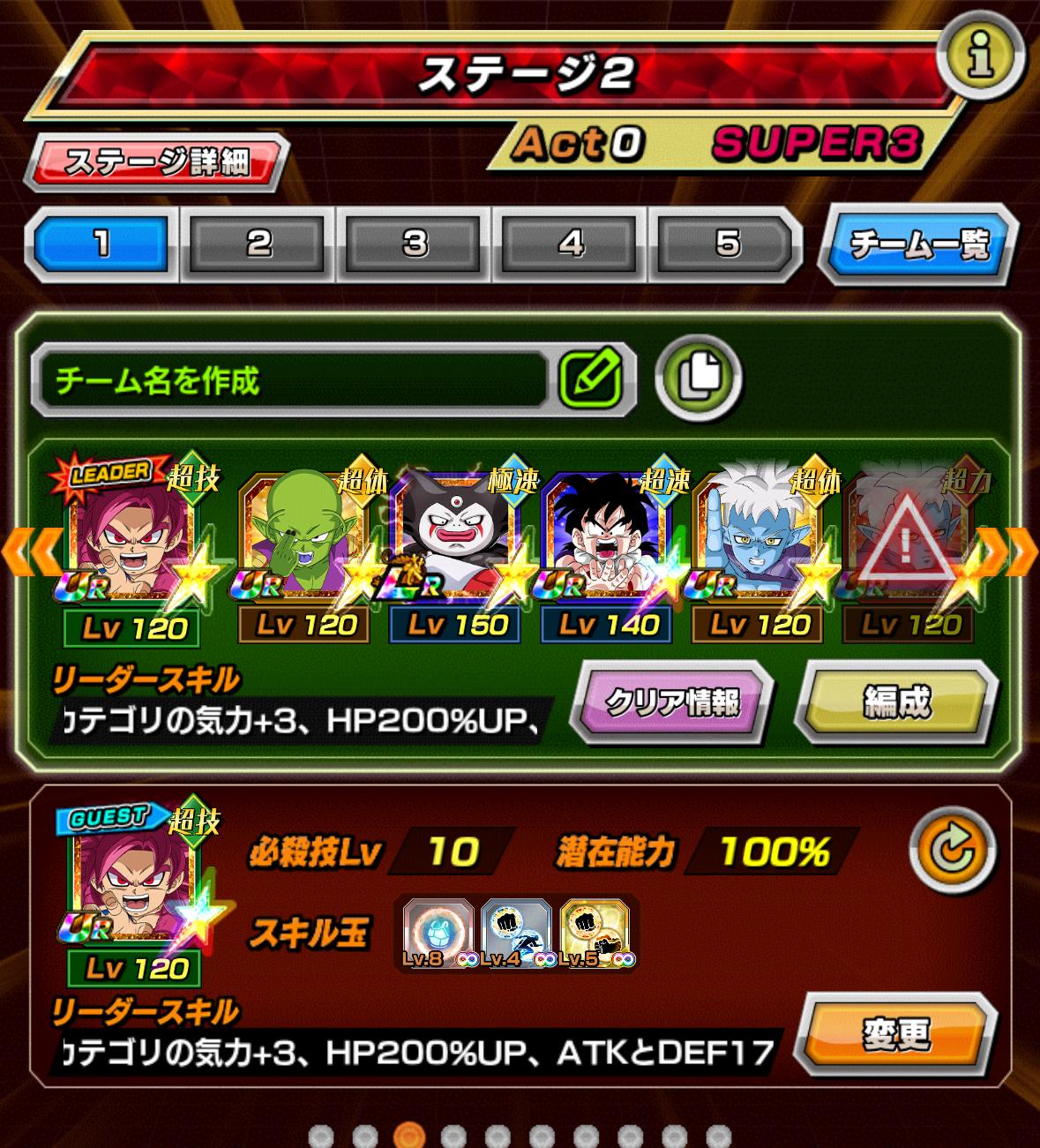Tap 変更 to change the guest
Viewport: 1040px width, 1148px height.
[x=896, y=1033]
